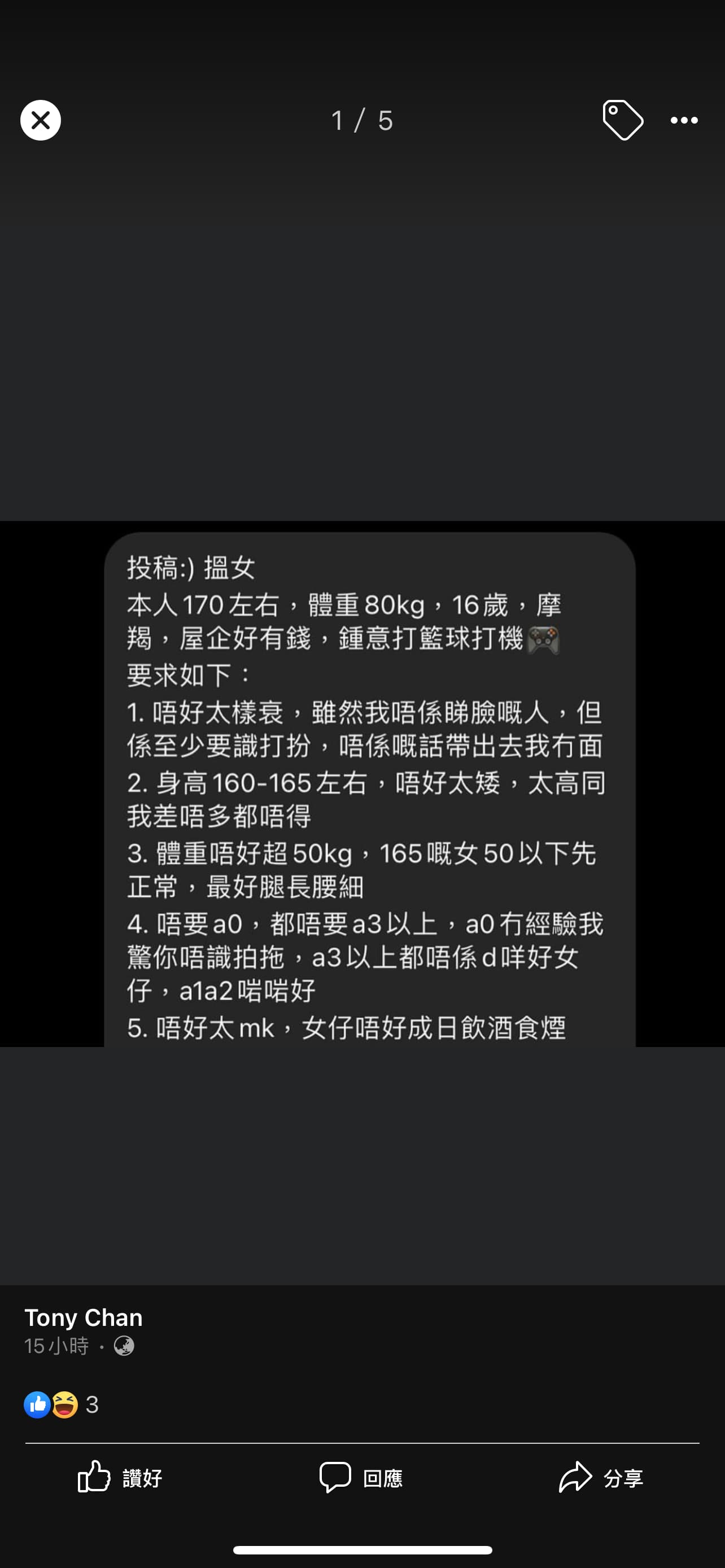The height and width of the screenshot is (1568, 725).
Task: Like this photo with 讚好
Action: click(120, 1477)
